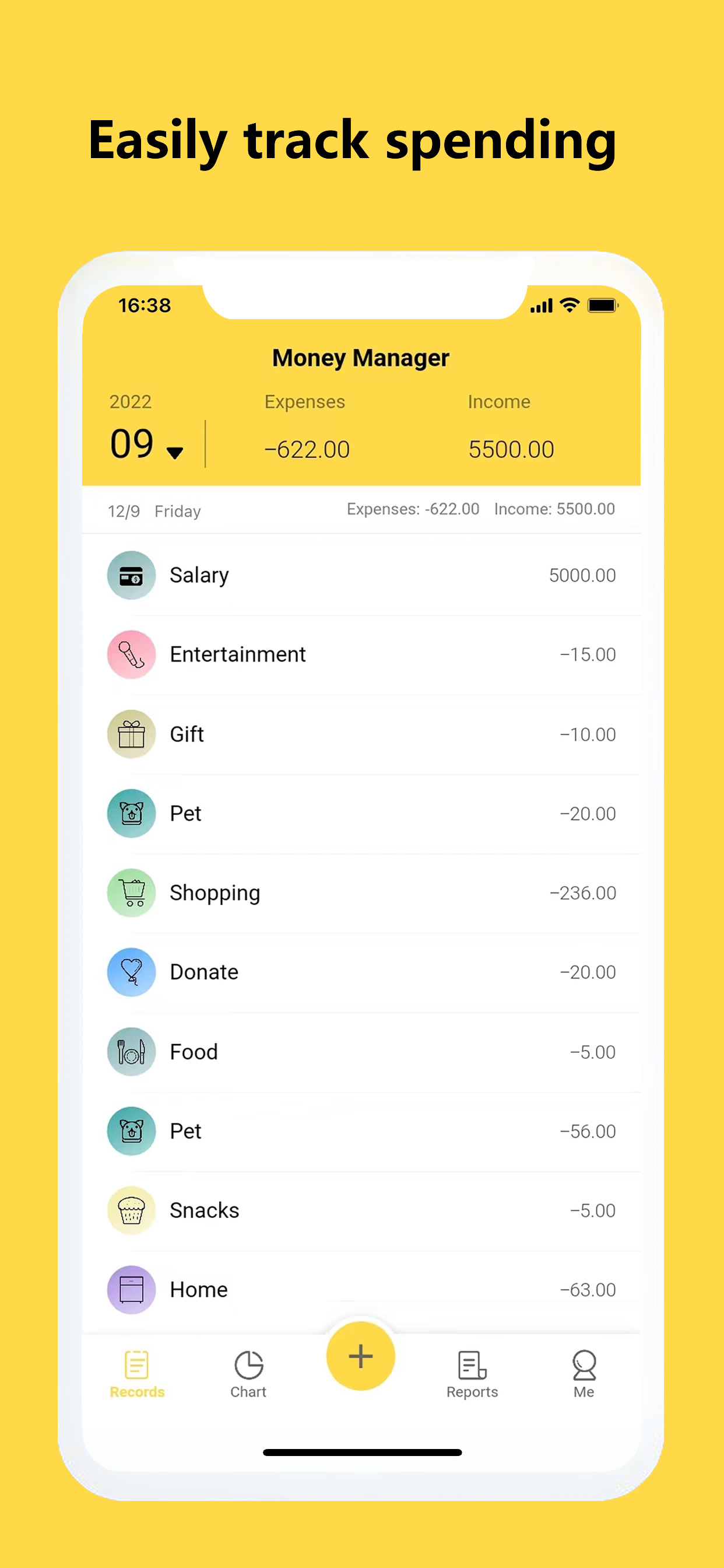This screenshot has height=1568, width=724.
Task: Tap the Snacks cupcake icon
Action: 131,1210
